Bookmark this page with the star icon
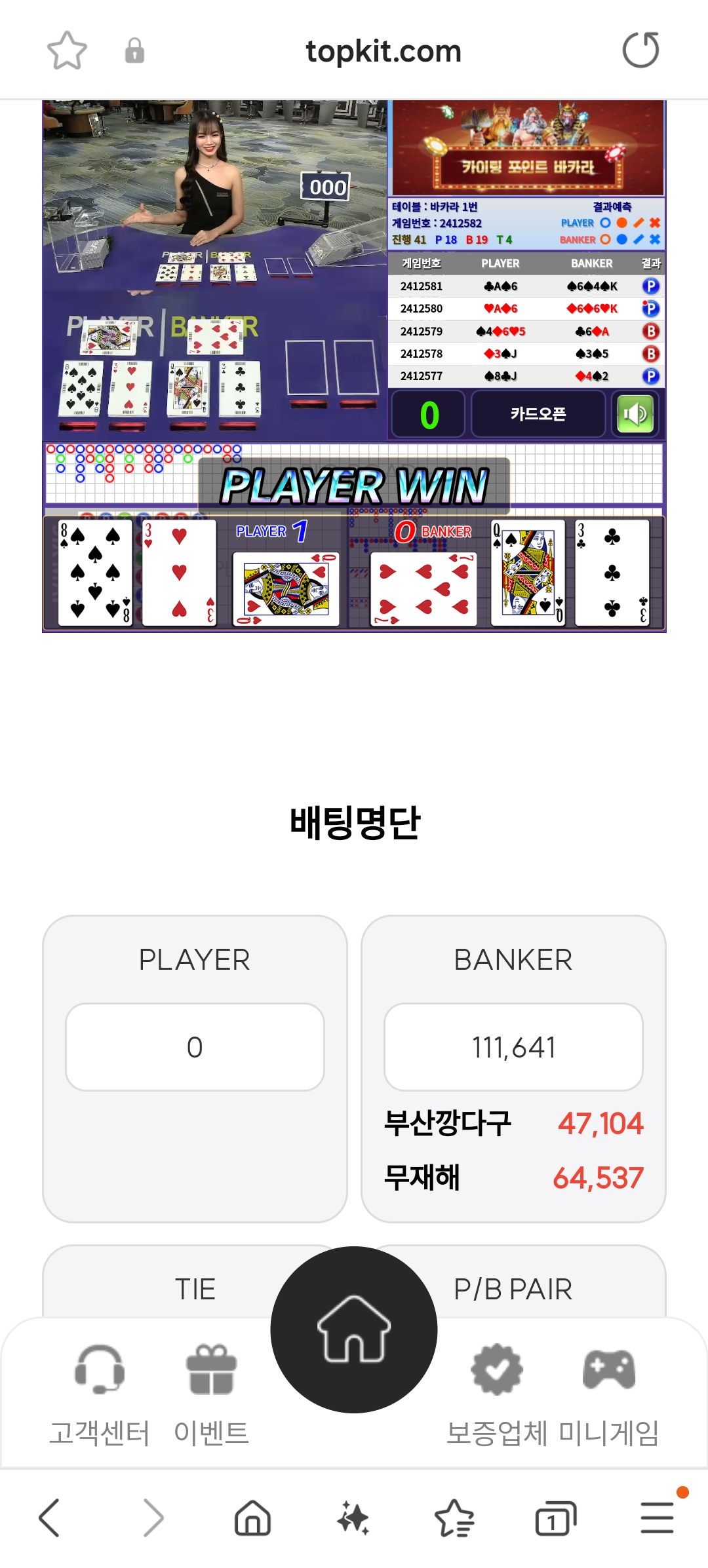 tap(67, 50)
